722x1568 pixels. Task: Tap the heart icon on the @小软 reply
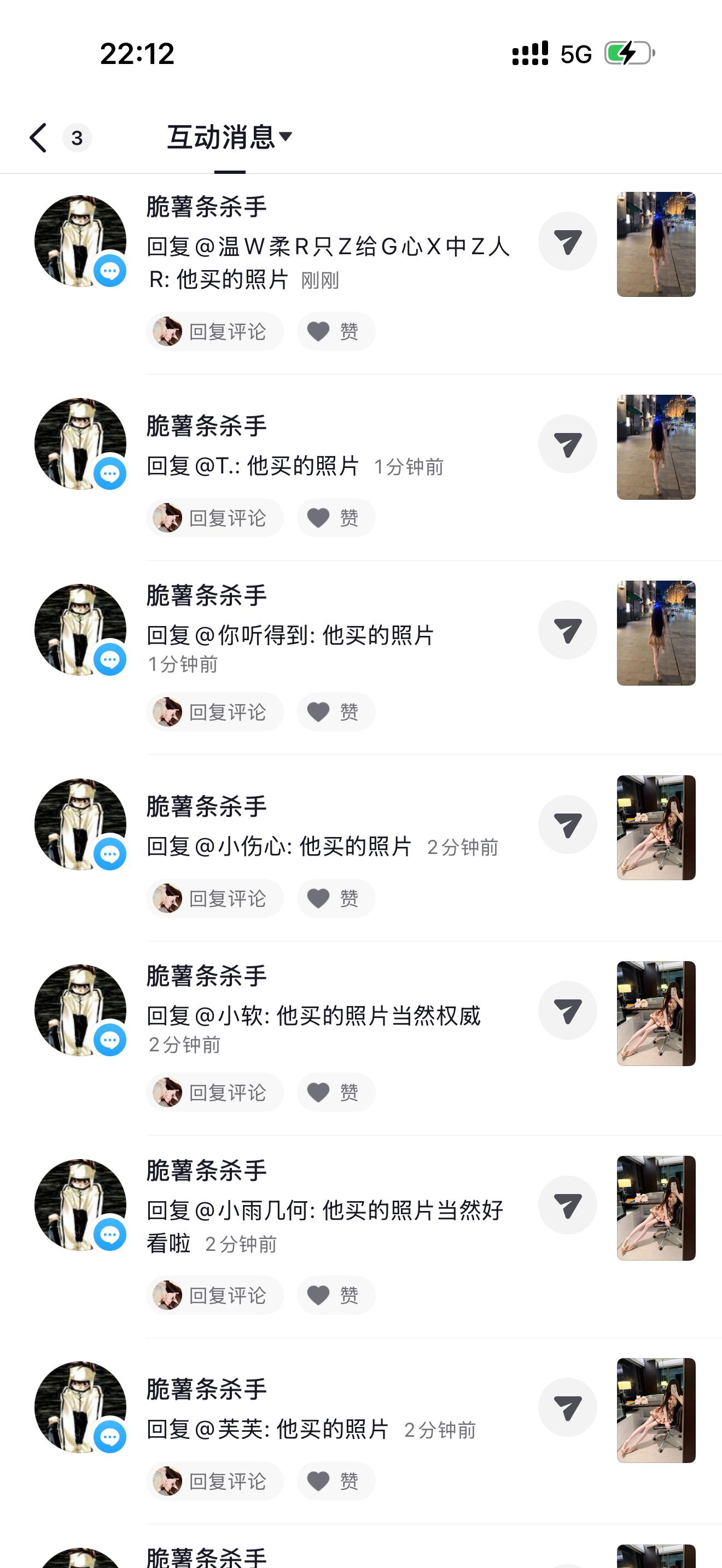pos(335,1091)
